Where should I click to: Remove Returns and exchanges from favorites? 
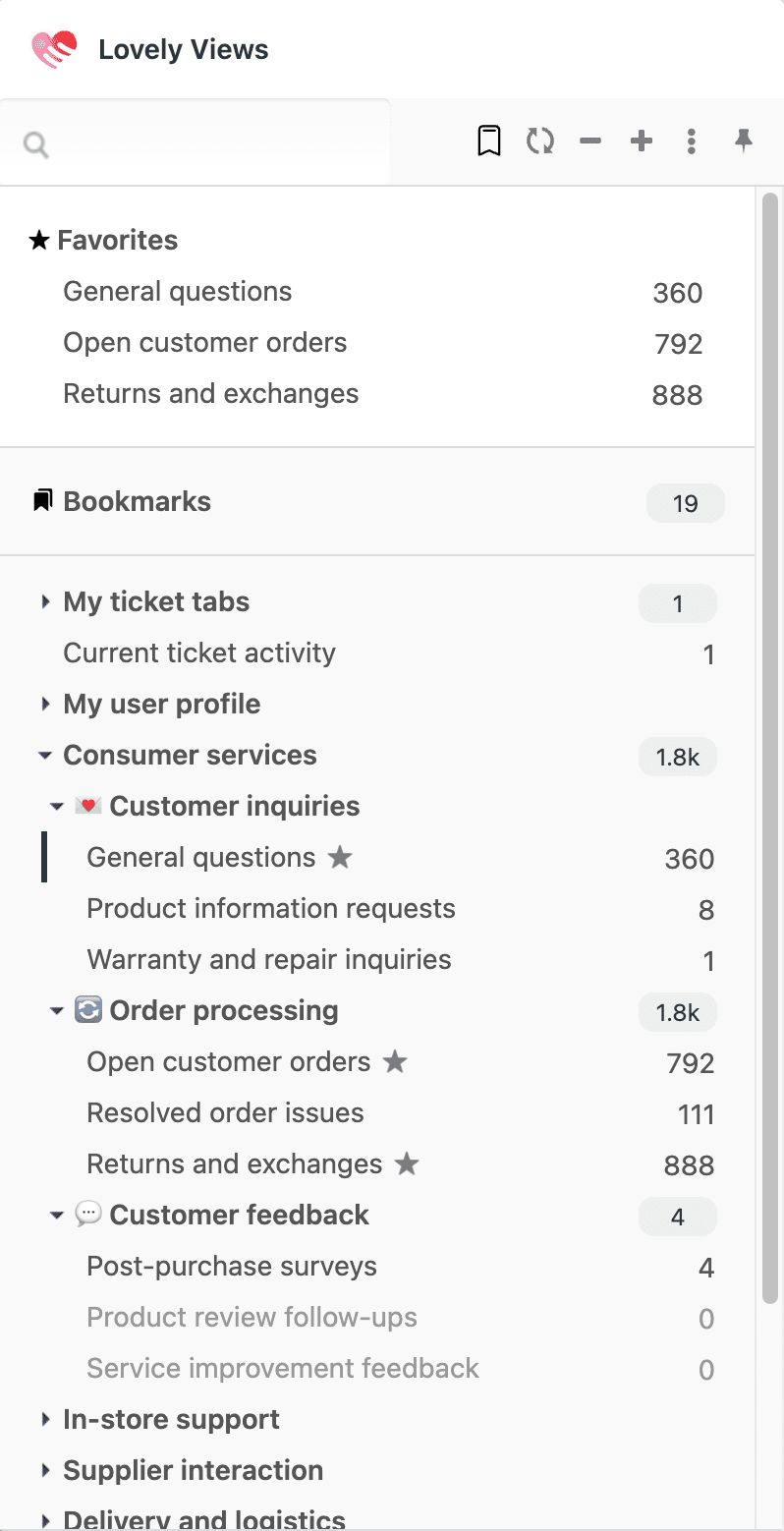tap(406, 1164)
